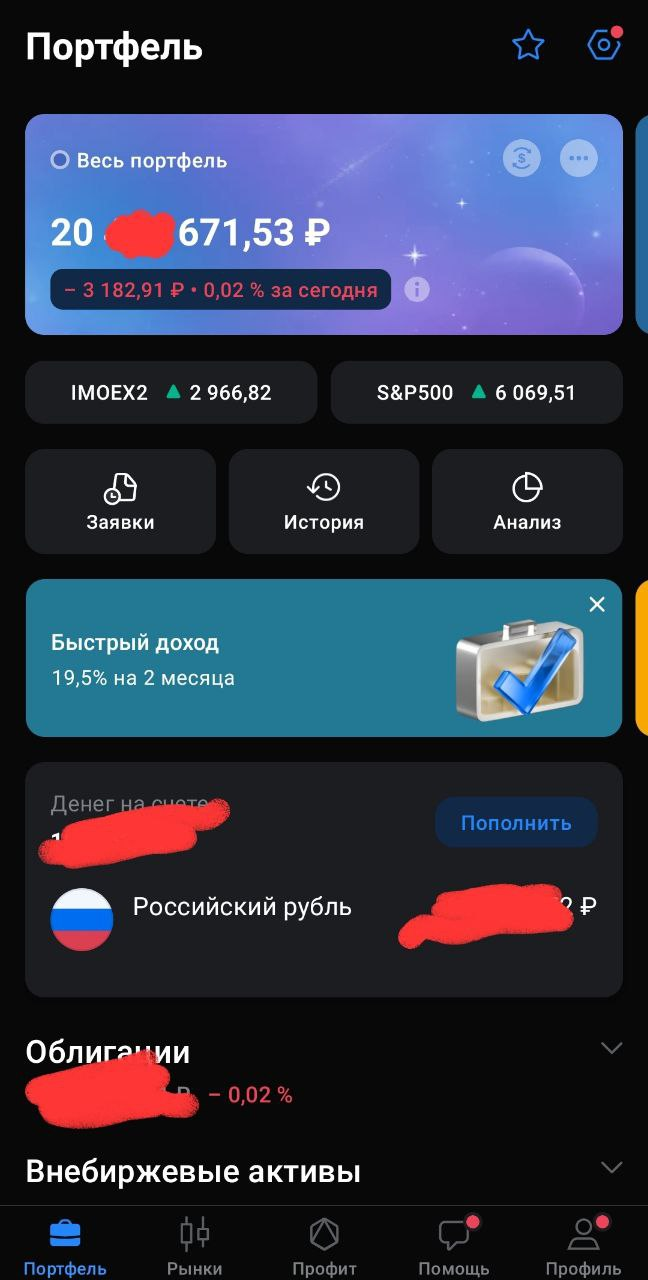Go to the Помощь tab
Viewport: 648px width, 1280px height.
tap(453, 1245)
